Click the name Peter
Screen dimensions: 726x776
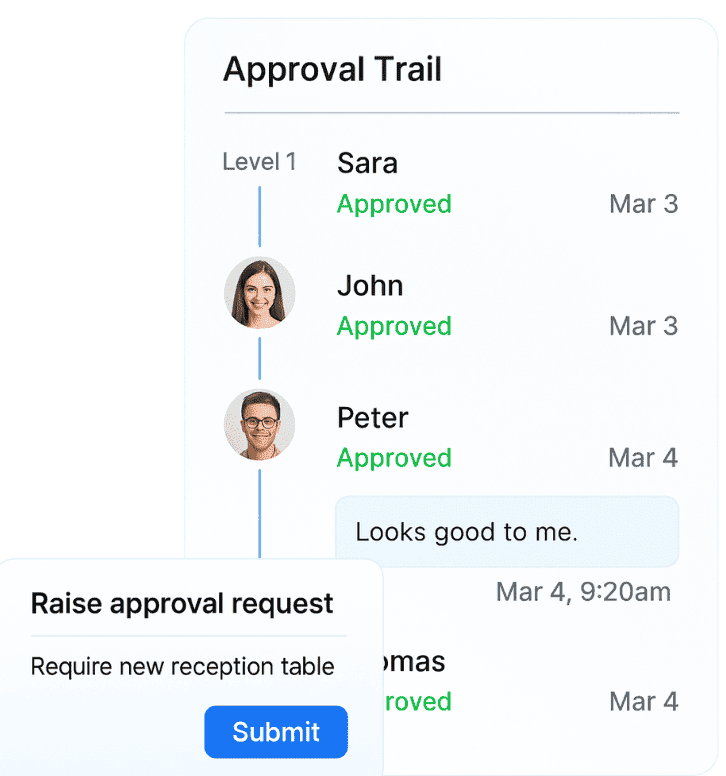tap(372, 417)
